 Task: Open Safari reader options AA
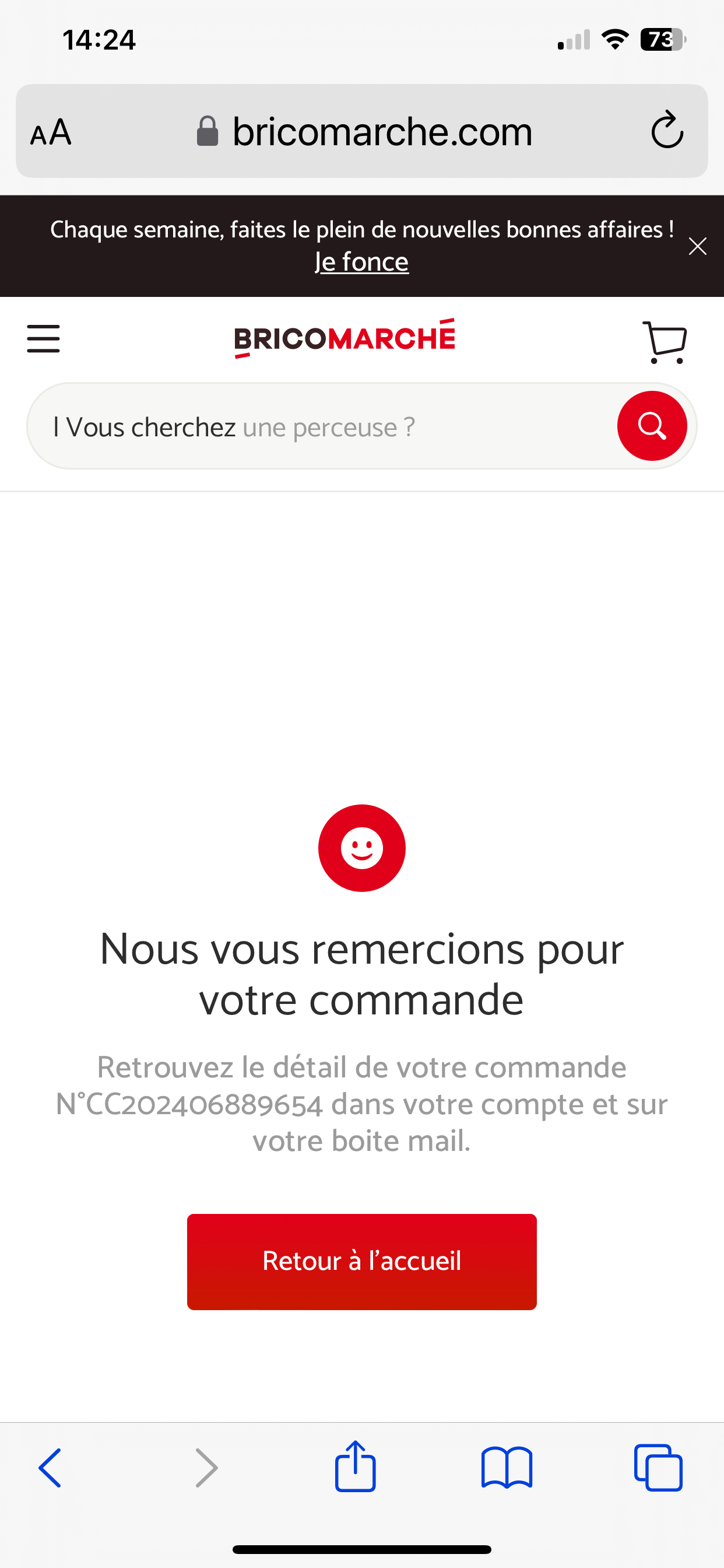click(x=51, y=132)
